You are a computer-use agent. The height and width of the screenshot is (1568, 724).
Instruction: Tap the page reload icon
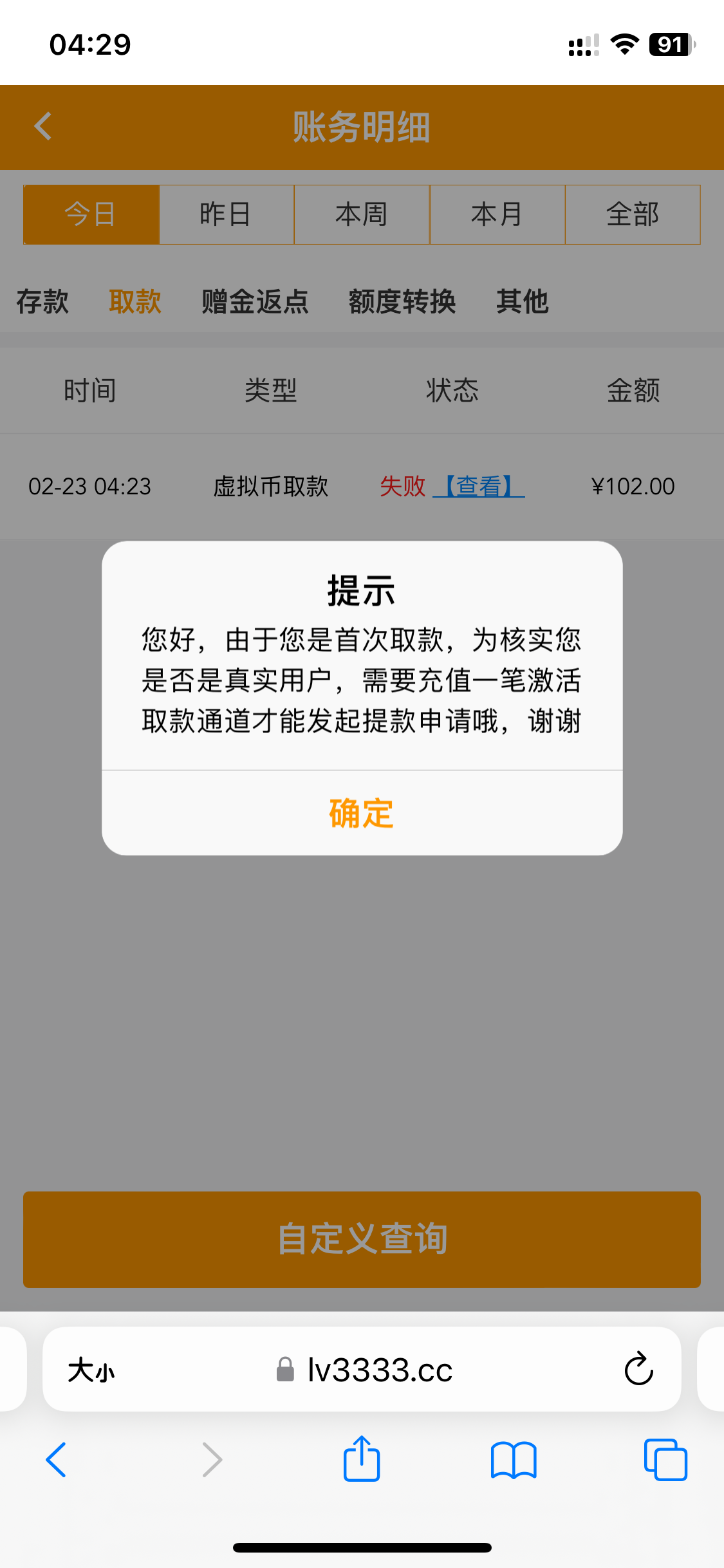pyautogui.click(x=637, y=1369)
